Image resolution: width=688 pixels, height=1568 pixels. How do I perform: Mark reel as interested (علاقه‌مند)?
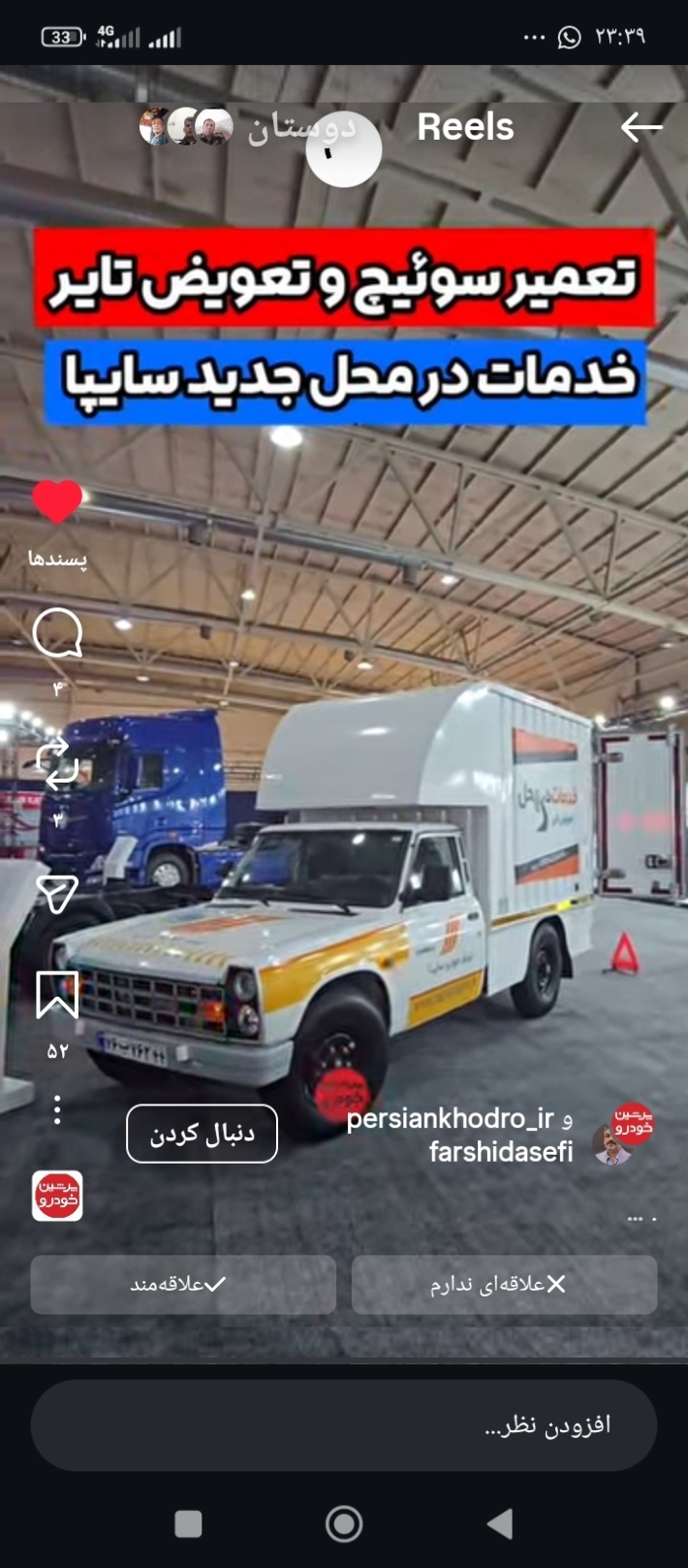click(183, 1285)
